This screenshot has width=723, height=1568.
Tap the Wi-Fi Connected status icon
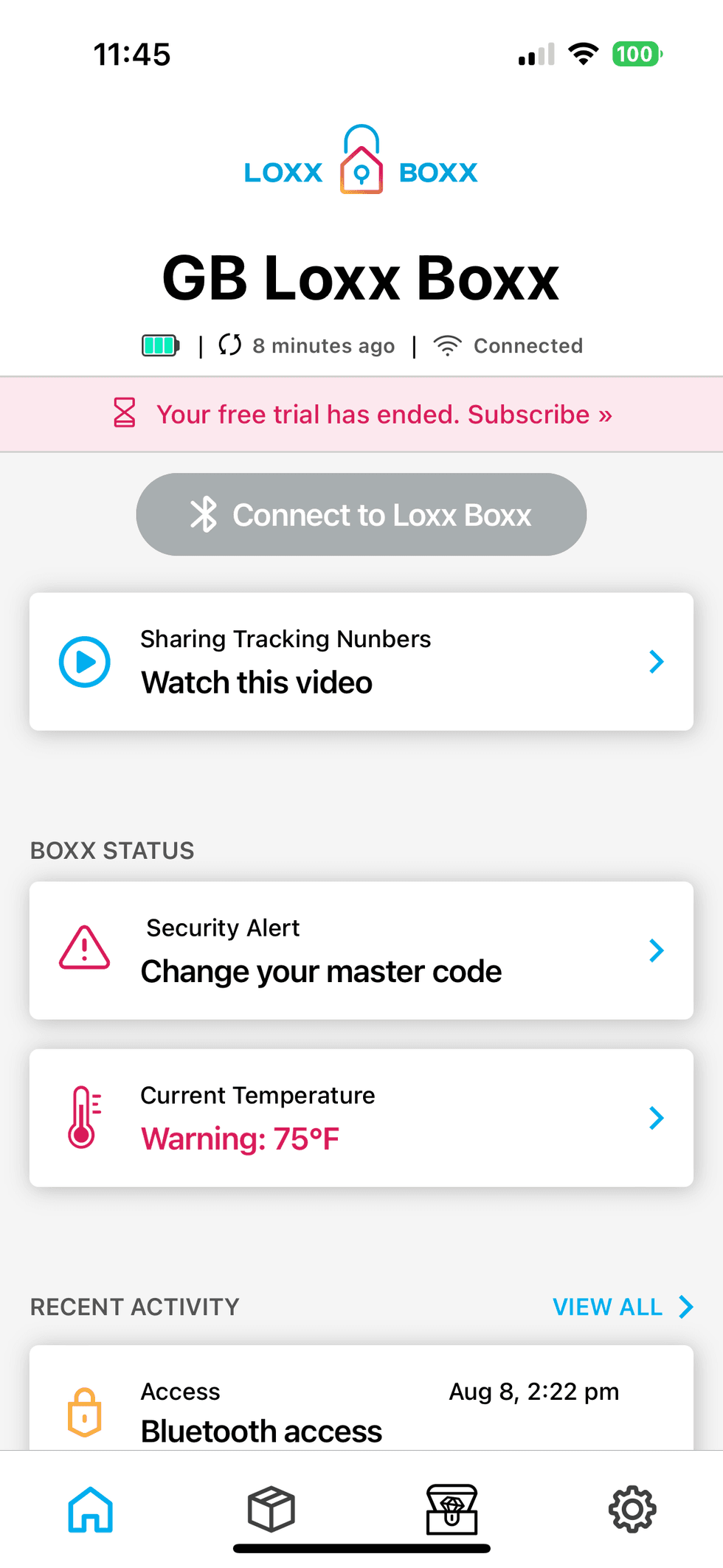click(x=449, y=344)
